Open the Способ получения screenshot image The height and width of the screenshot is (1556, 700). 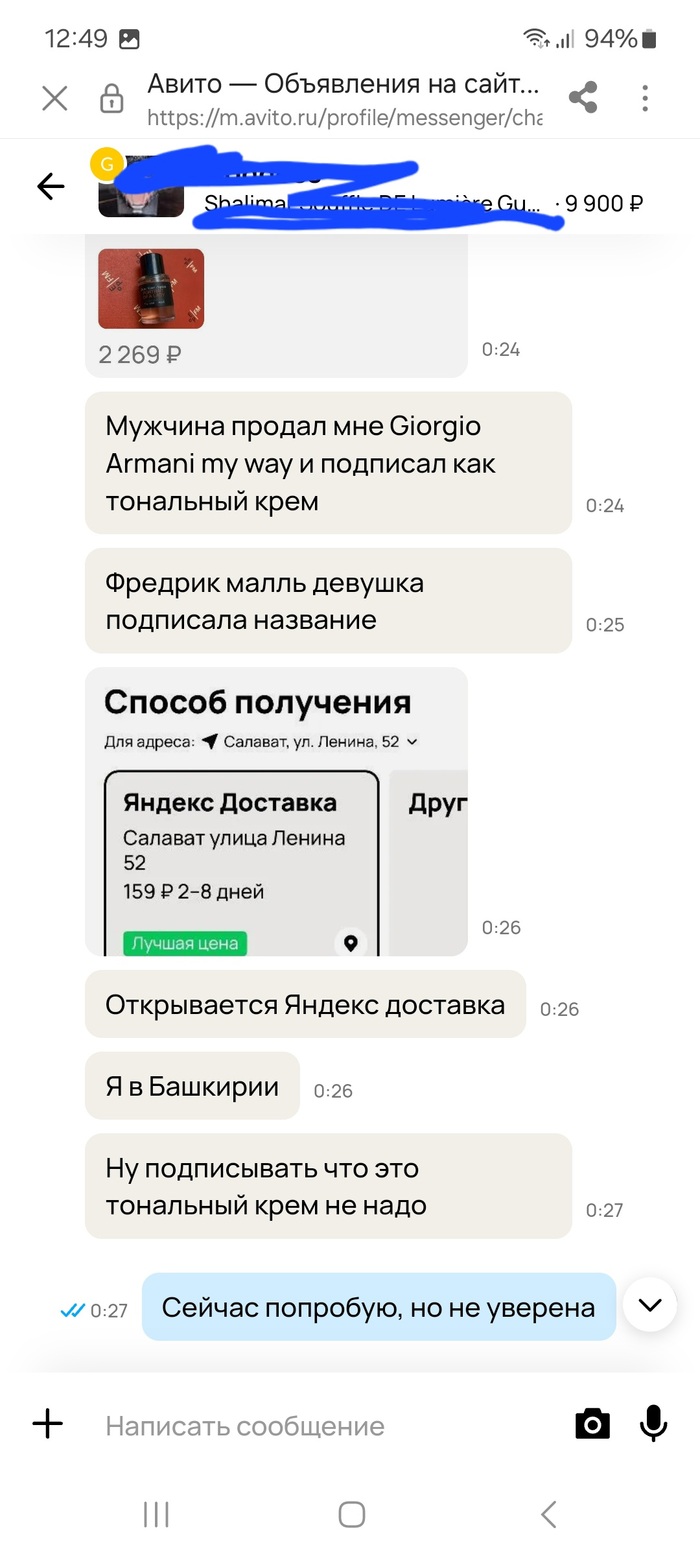tap(276, 811)
